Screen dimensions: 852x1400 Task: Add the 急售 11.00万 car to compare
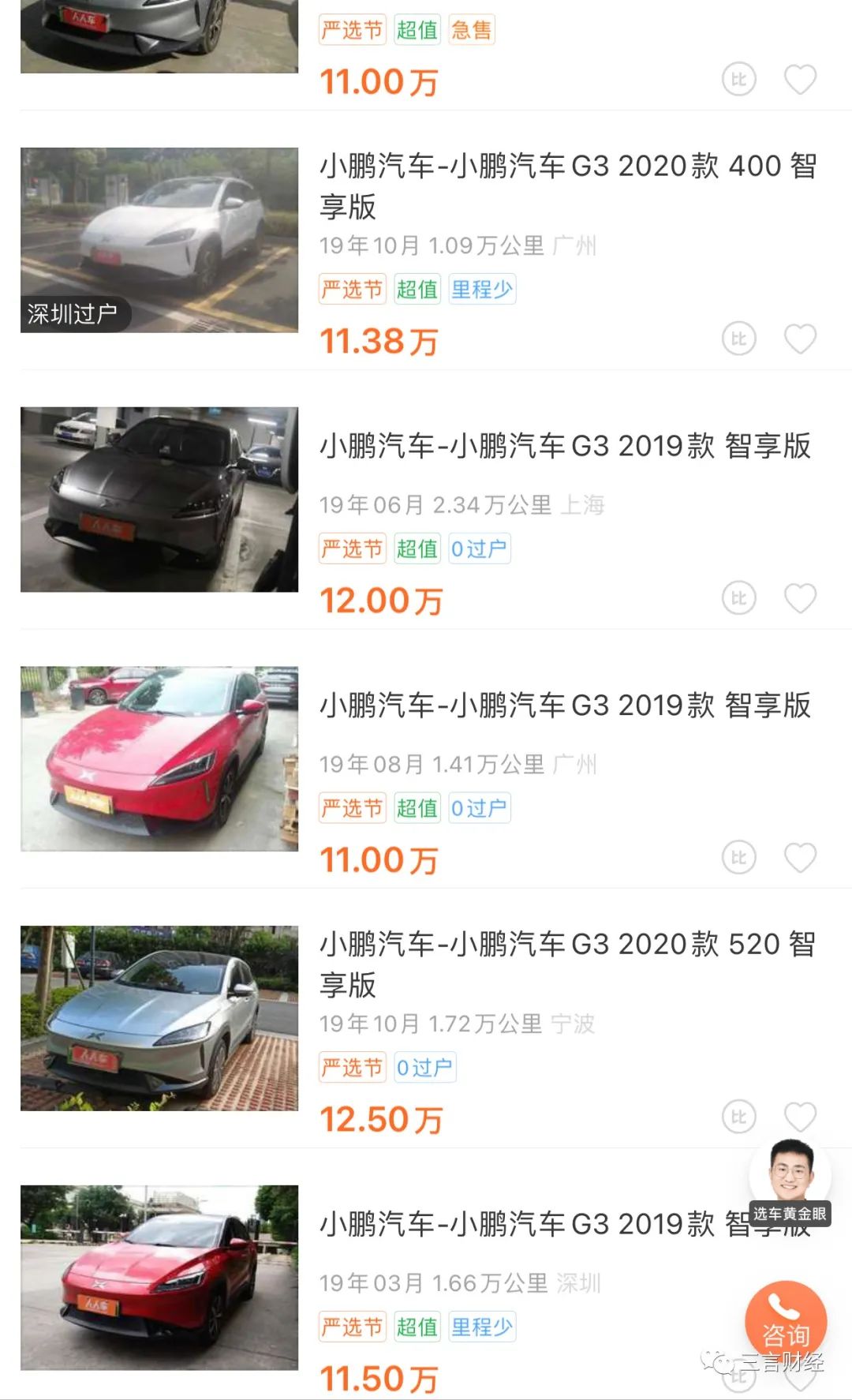pyautogui.click(x=739, y=80)
